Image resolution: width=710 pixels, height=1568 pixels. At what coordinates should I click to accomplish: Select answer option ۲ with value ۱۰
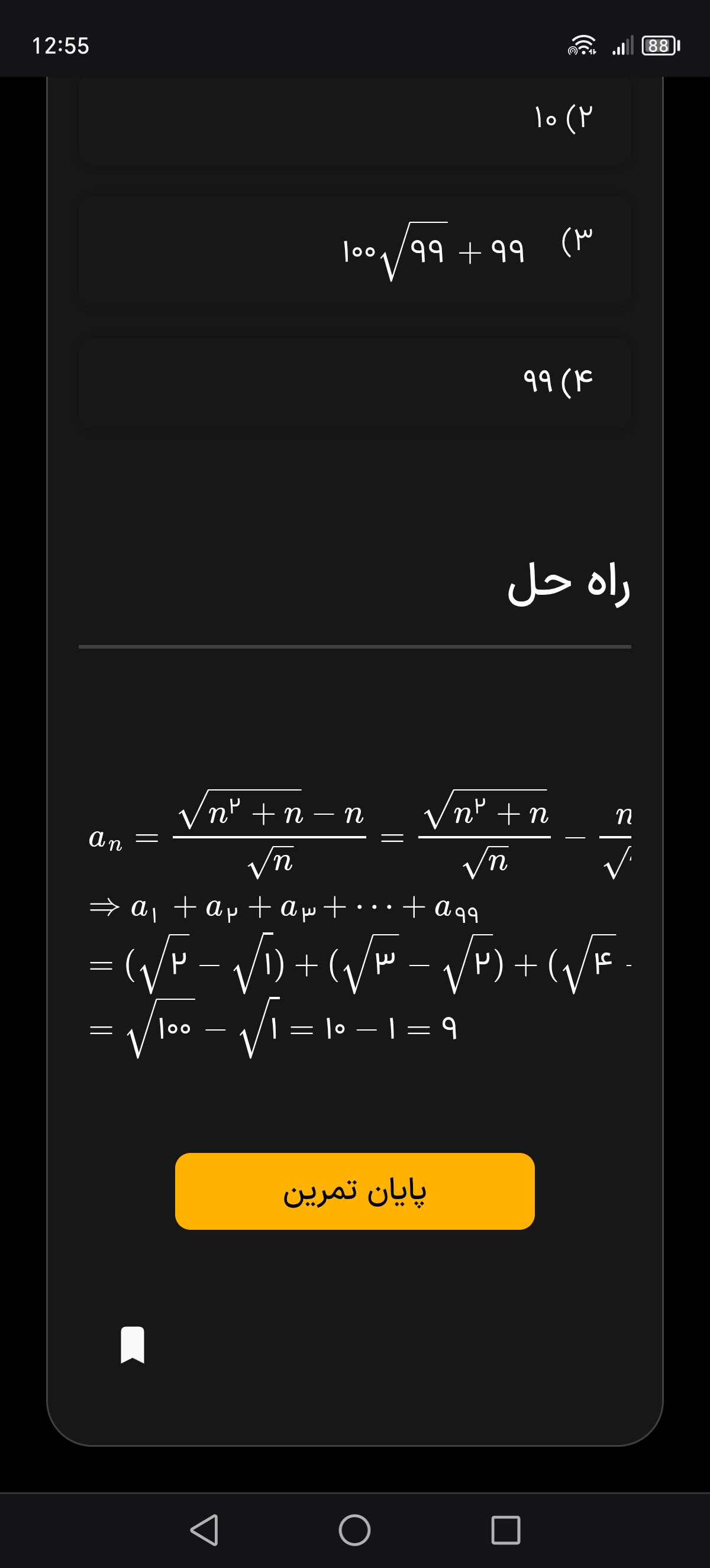click(355, 119)
